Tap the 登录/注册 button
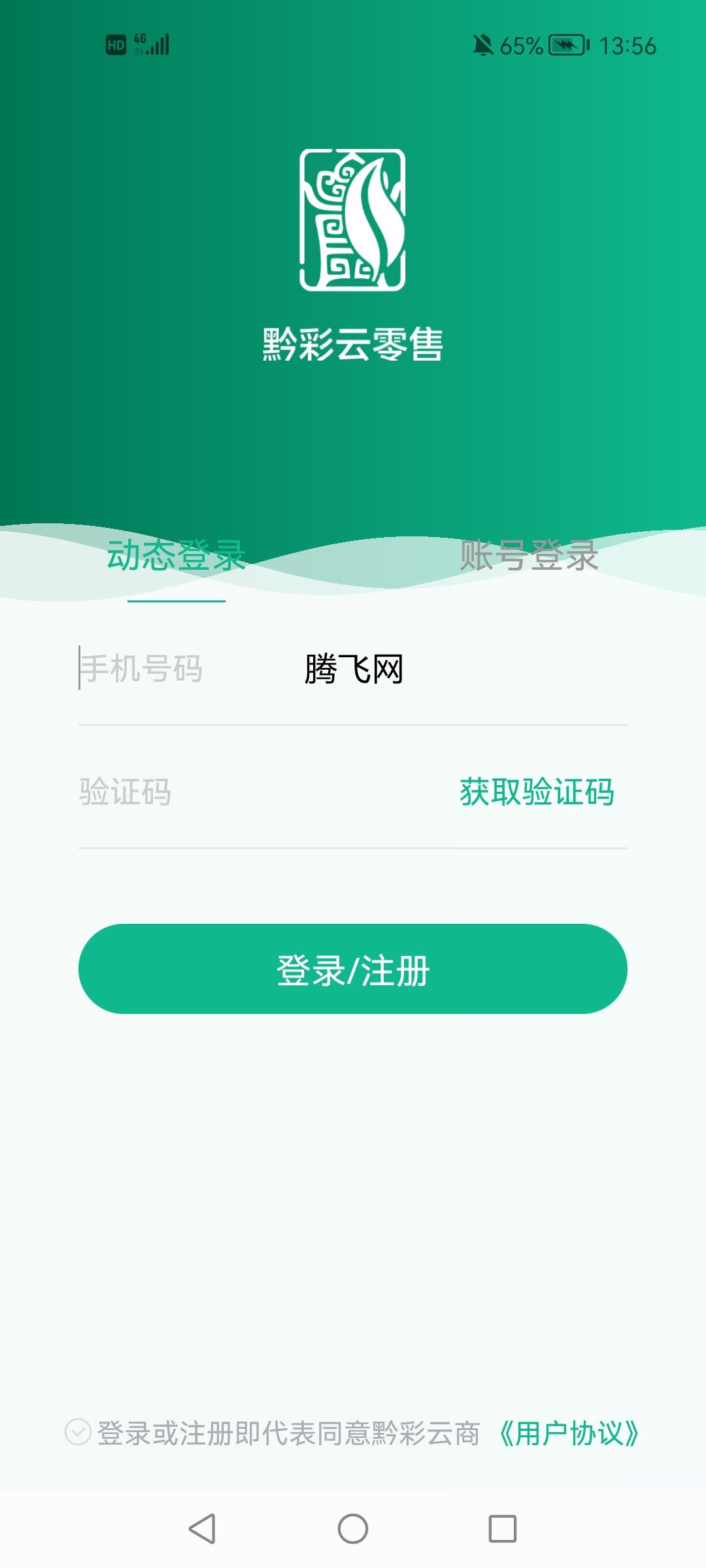 353,970
